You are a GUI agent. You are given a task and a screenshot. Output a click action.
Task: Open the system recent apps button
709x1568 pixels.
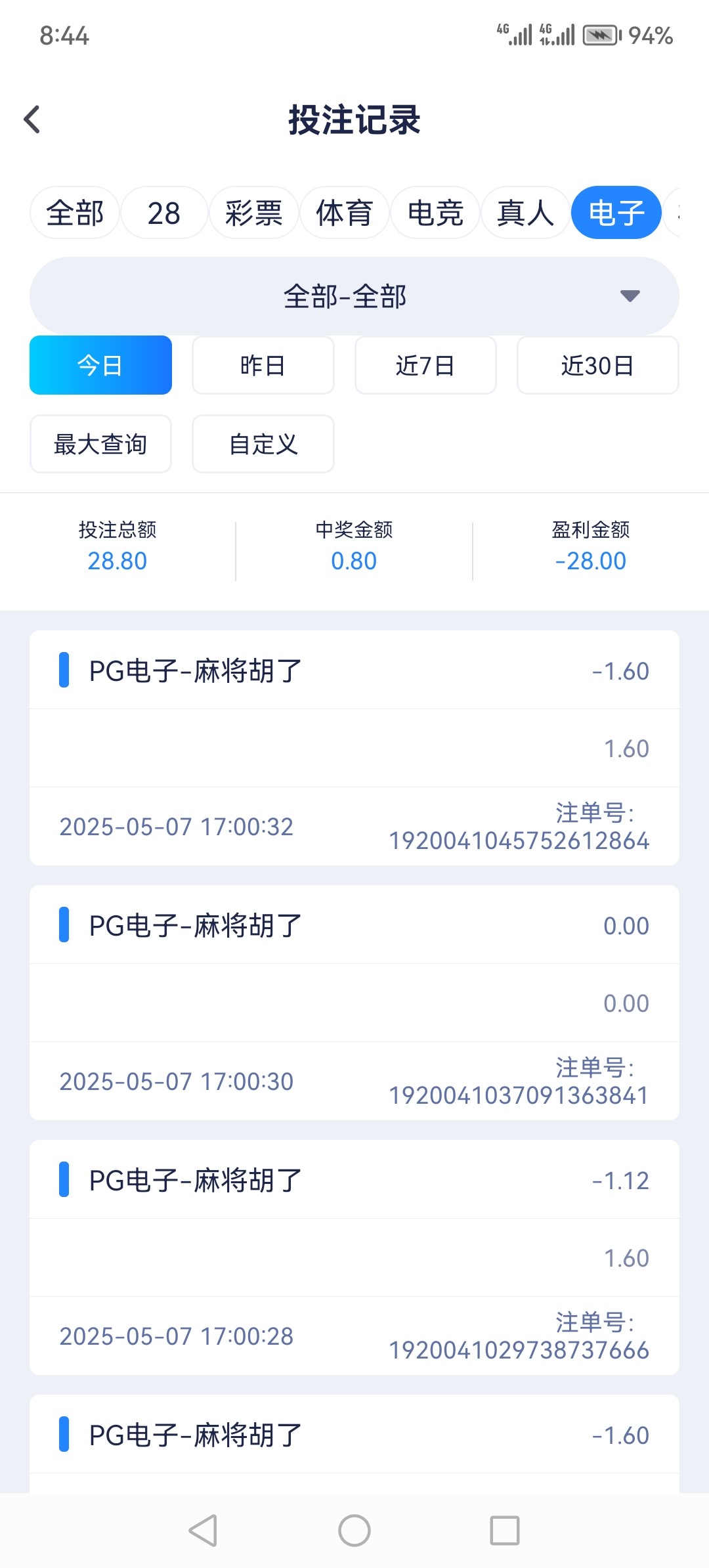(505, 1531)
